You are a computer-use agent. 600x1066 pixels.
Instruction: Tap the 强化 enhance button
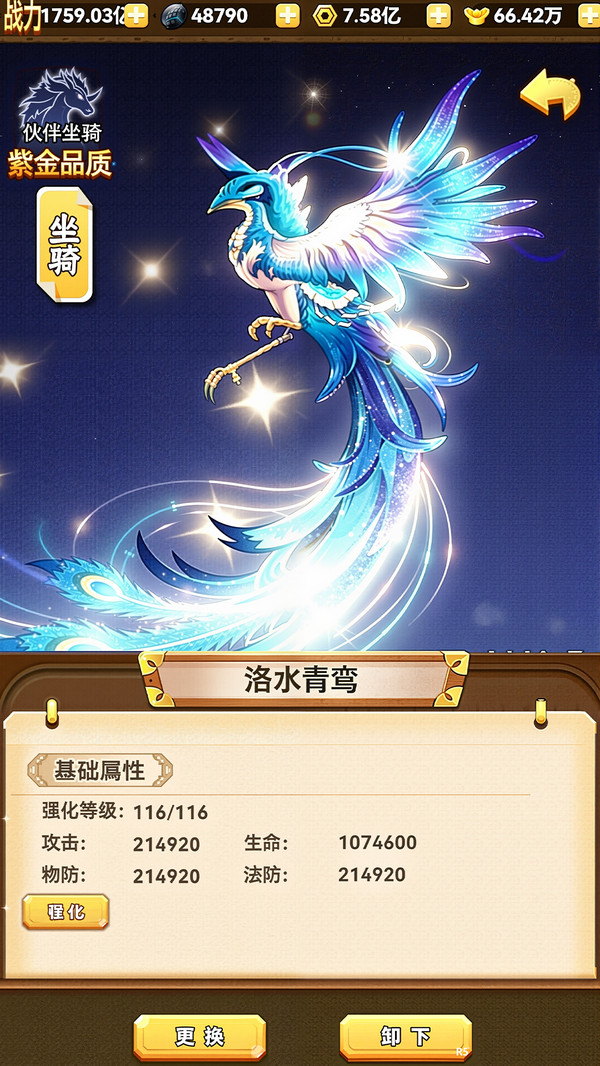[66, 912]
